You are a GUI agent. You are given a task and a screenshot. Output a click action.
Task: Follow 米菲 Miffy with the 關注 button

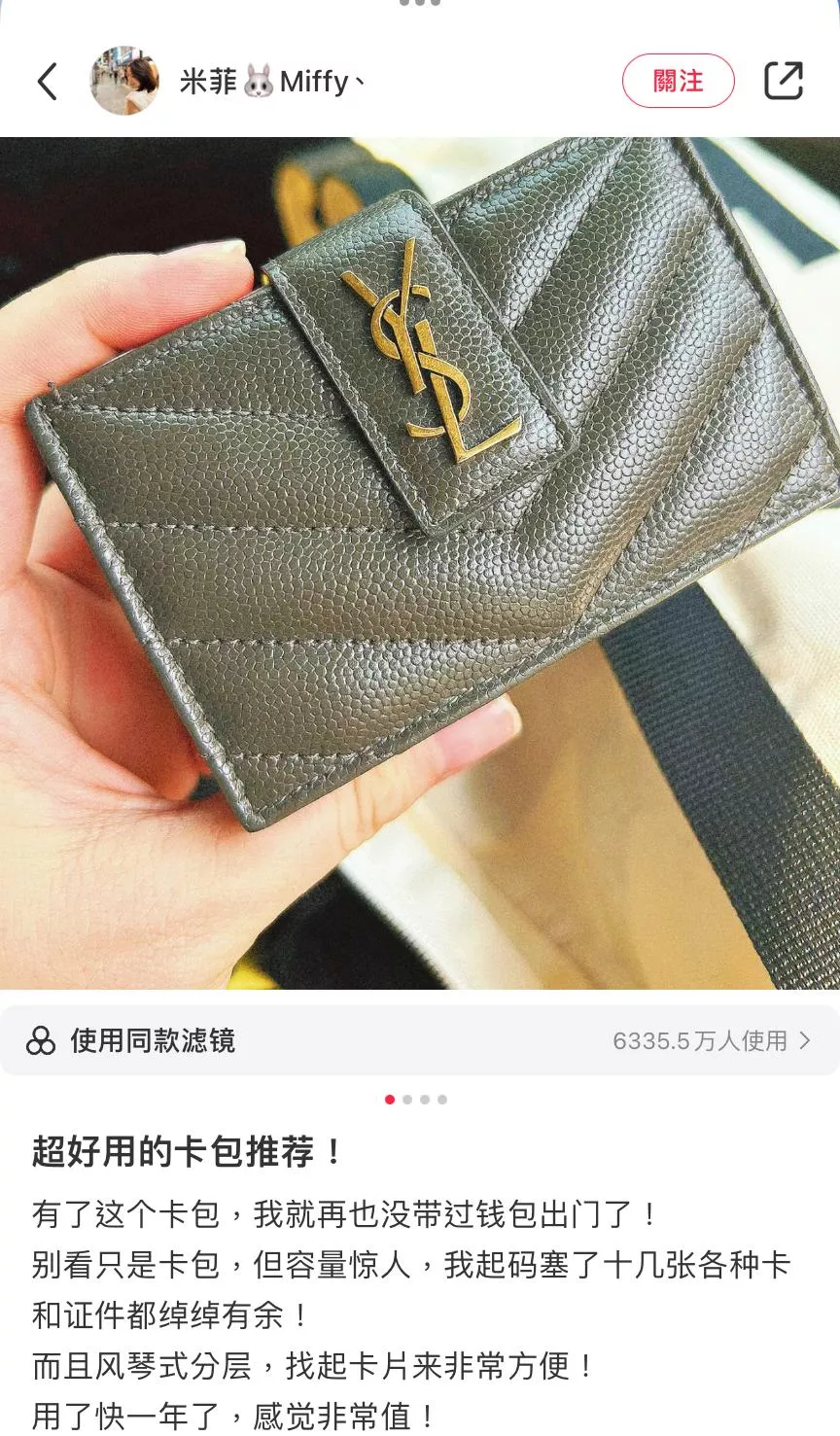678,81
